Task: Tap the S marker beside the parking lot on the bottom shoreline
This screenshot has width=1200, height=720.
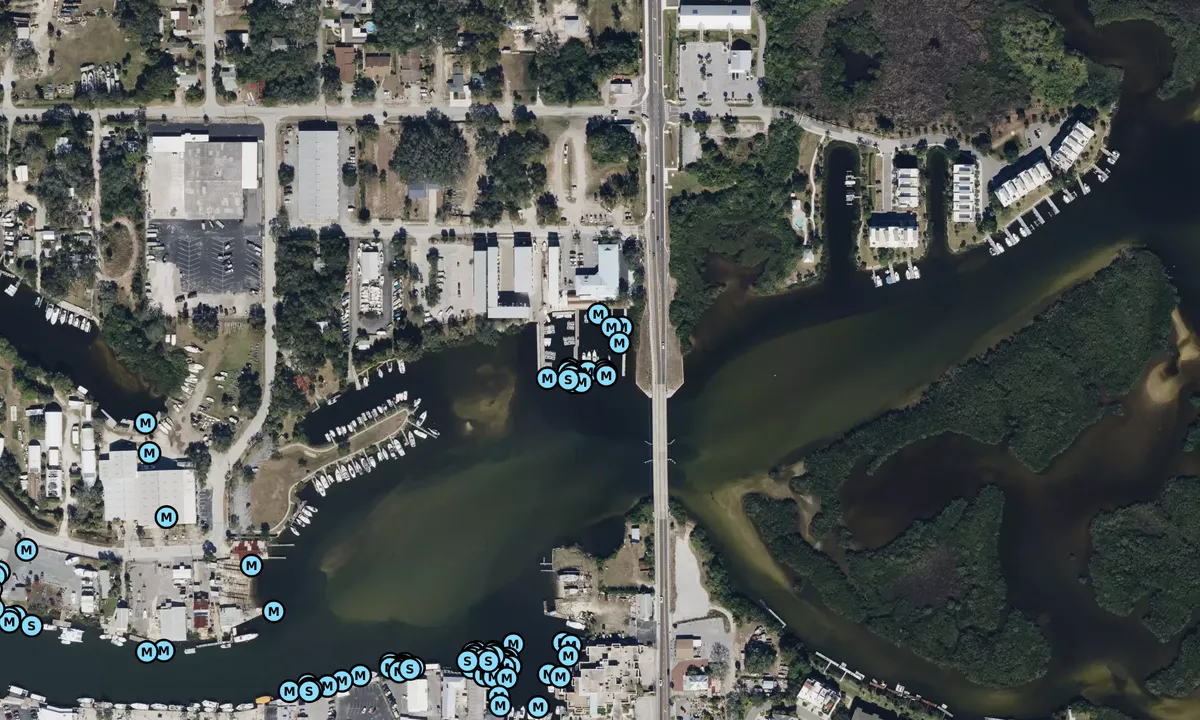Action: (x=309, y=690)
